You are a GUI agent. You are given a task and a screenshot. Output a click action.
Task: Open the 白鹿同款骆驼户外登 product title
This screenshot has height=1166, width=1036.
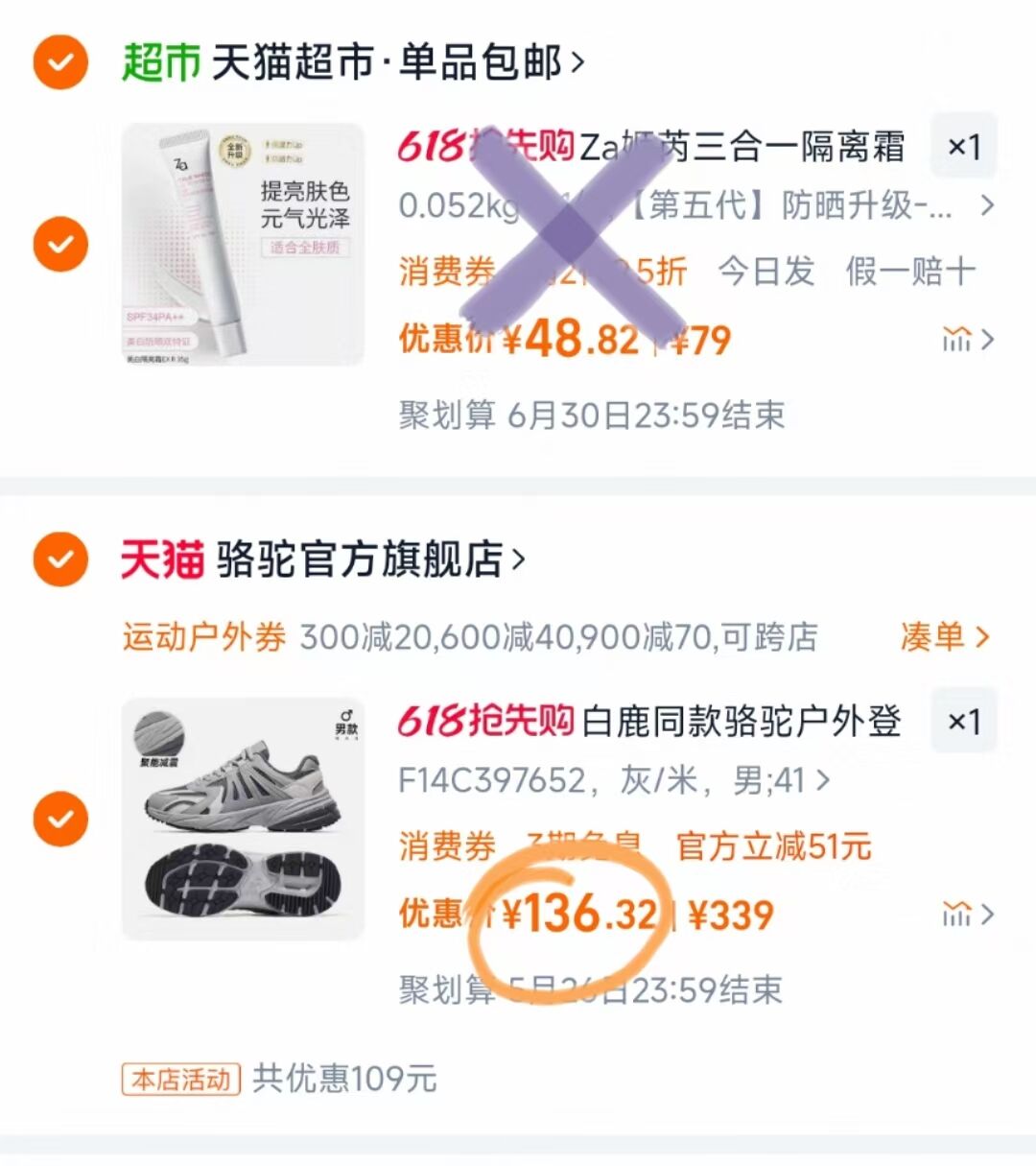(741, 722)
